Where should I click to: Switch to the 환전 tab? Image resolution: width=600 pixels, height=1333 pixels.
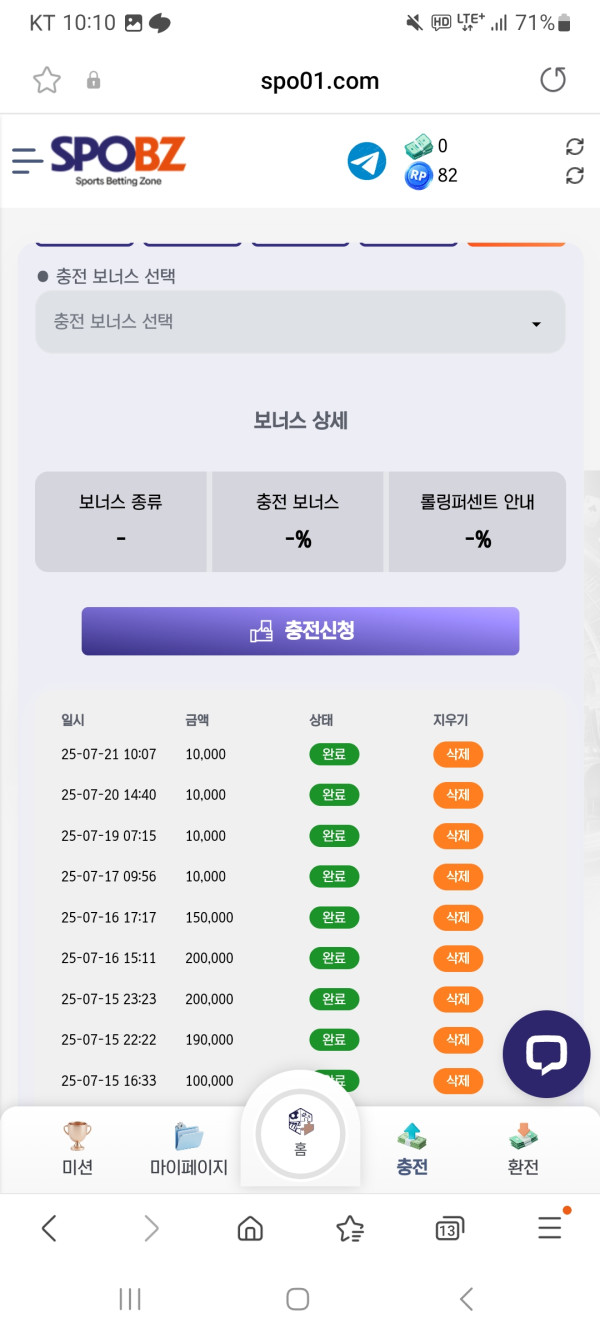pyautogui.click(x=523, y=1148)
